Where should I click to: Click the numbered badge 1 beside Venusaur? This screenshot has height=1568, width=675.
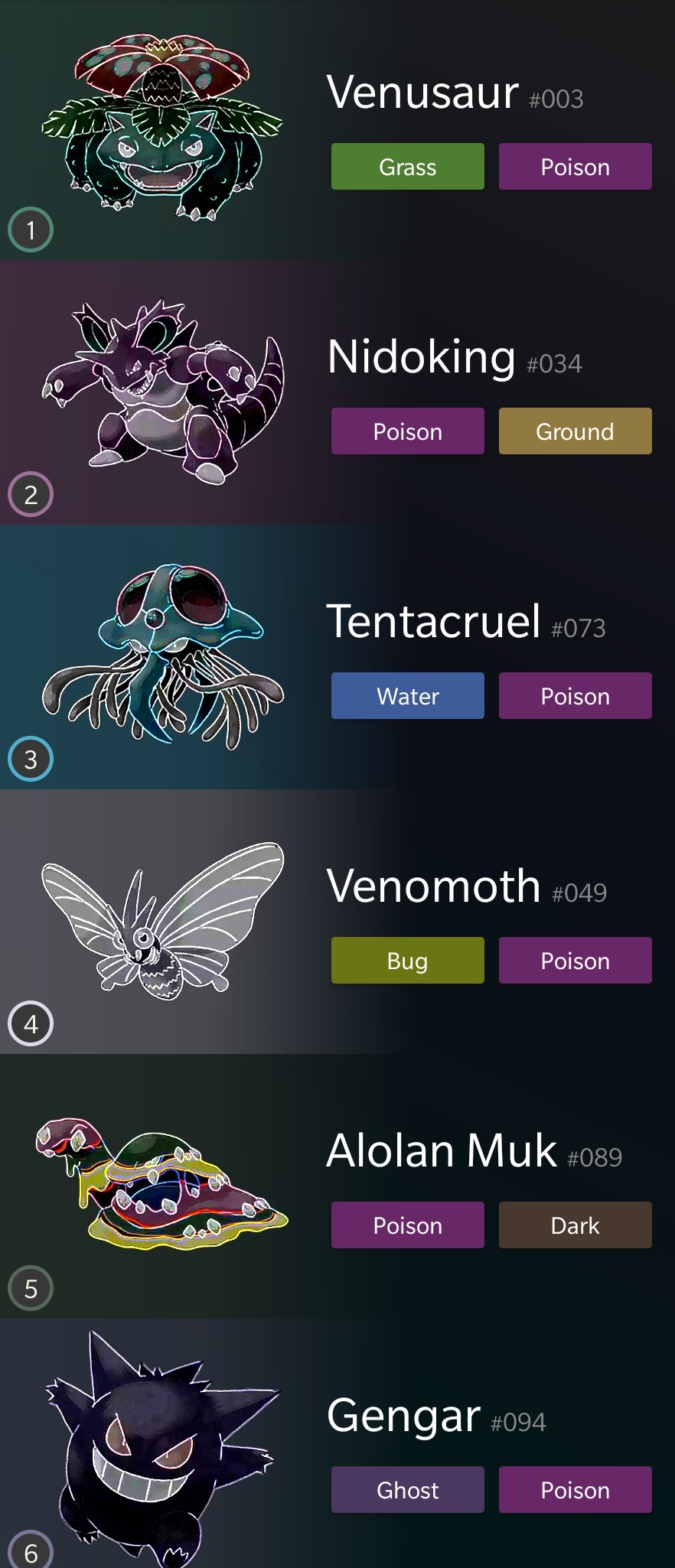point(31,229)
